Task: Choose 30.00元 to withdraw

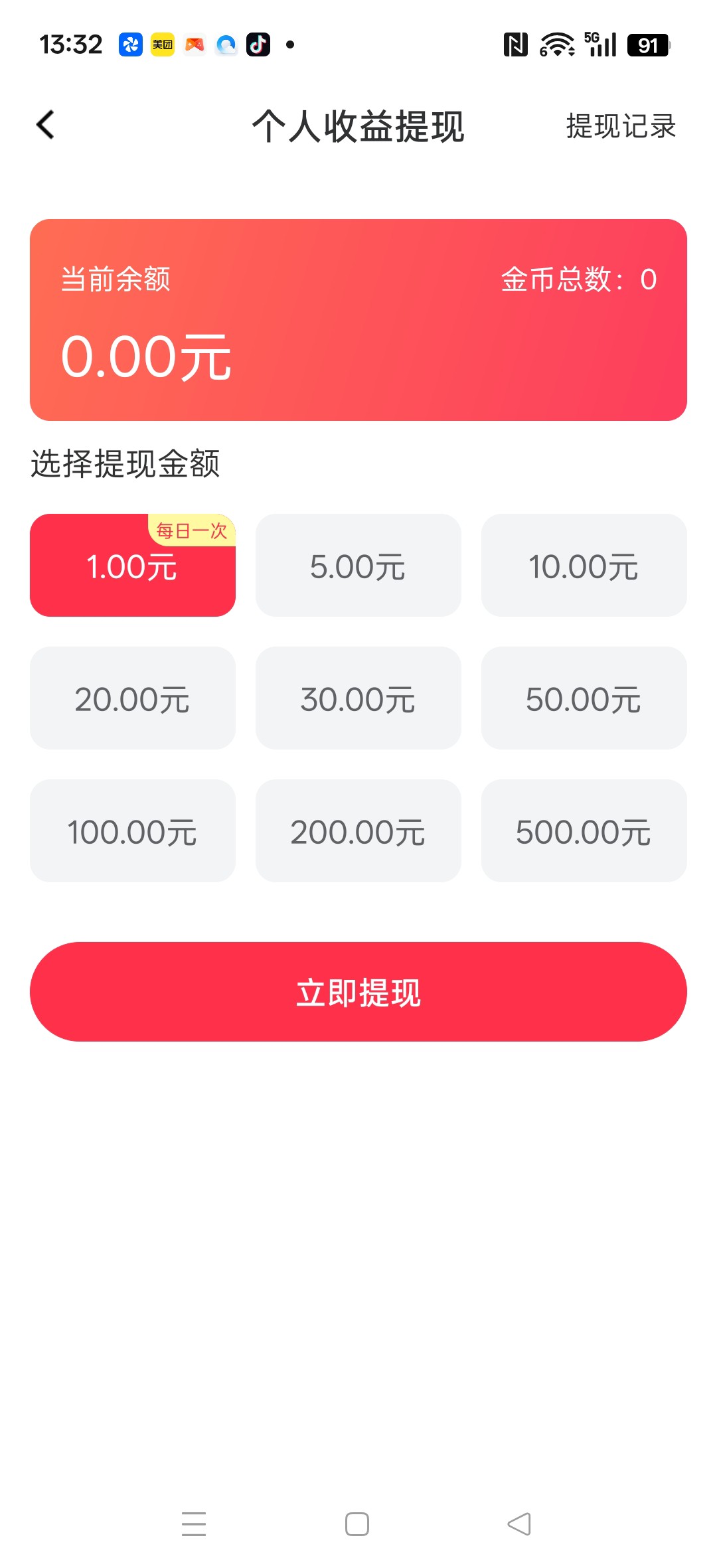Action: click(x=358, y=698)
